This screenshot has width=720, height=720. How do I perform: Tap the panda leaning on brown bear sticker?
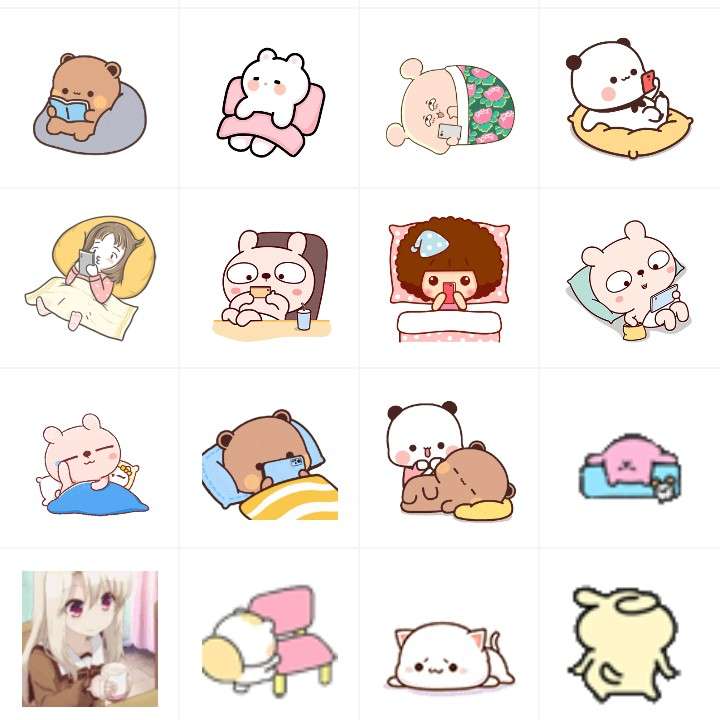[x=448, y=461]
